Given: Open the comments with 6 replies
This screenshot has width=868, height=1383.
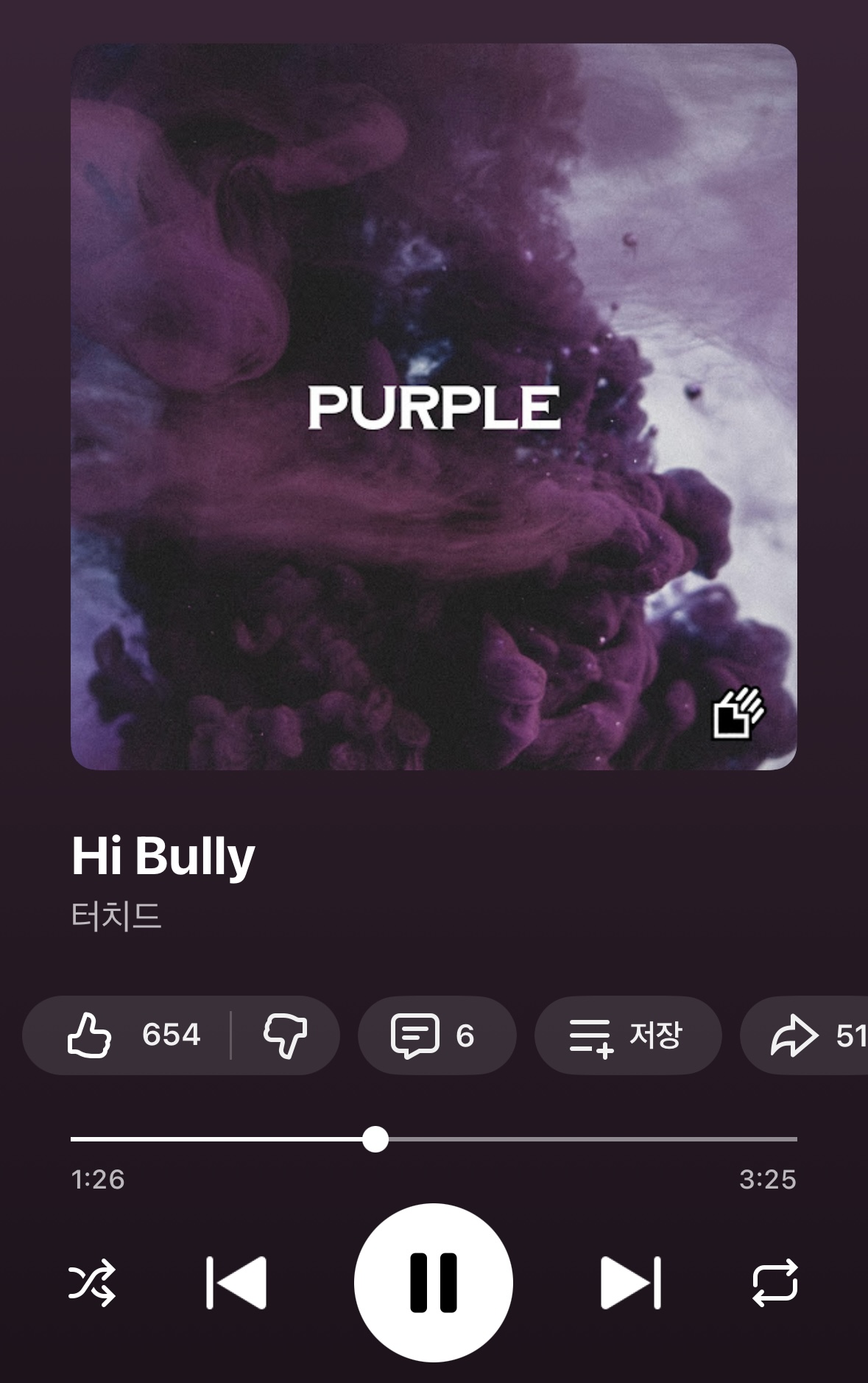Looking at the screenshot, I should [x=437, y=1035].
